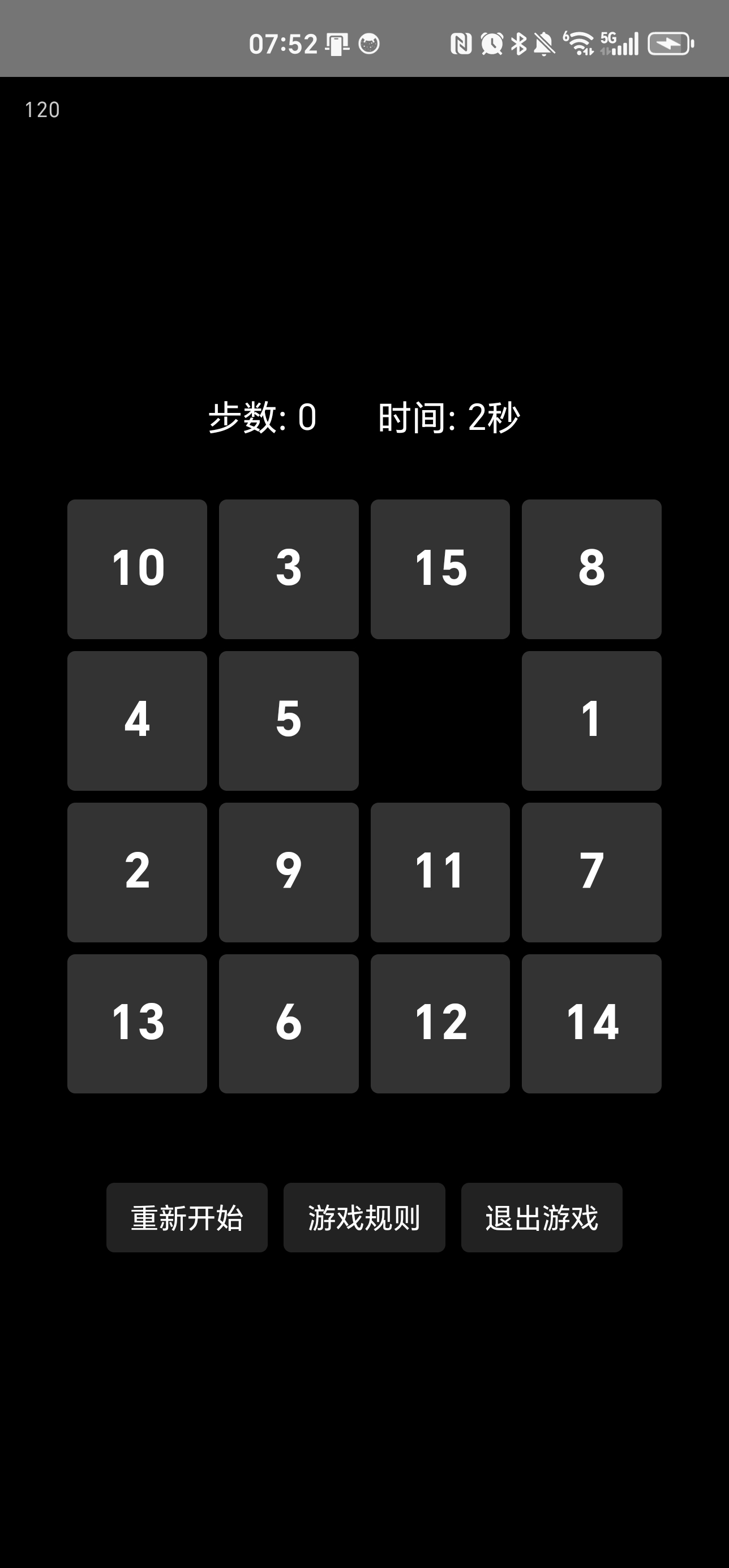Tap the number 14 tile

591,1024
